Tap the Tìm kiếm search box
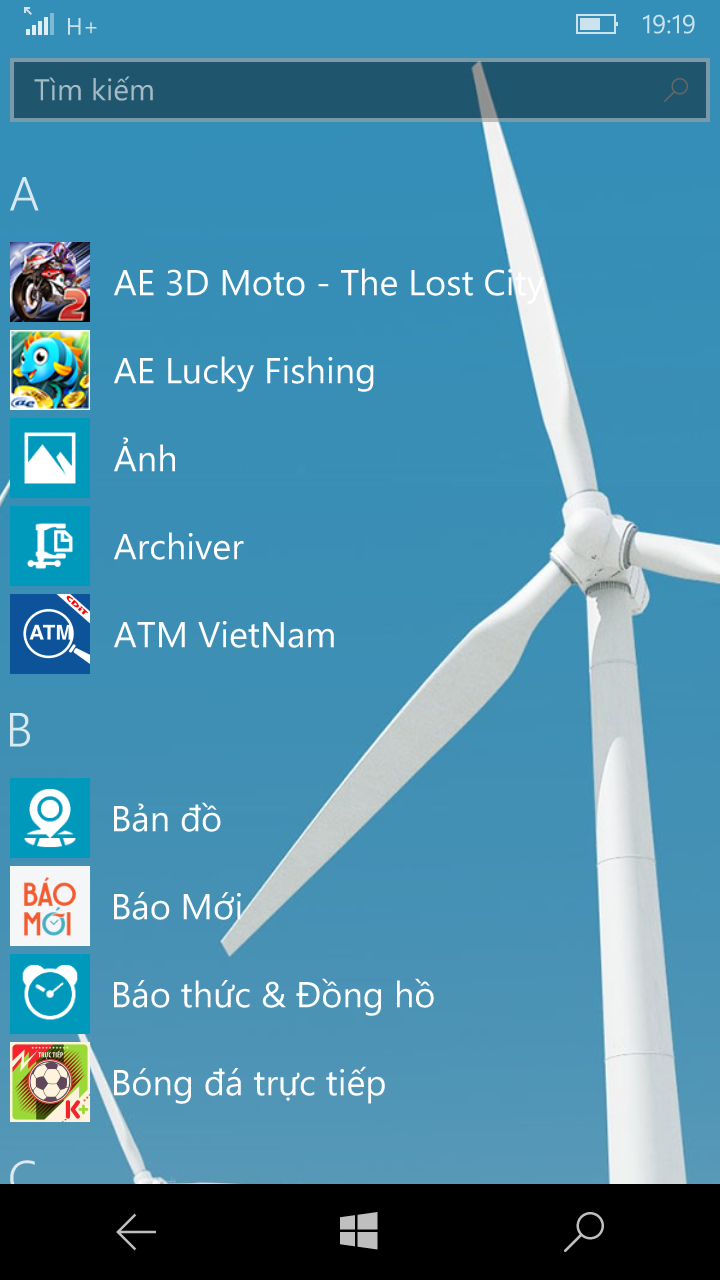 click(x=359, y=90)
